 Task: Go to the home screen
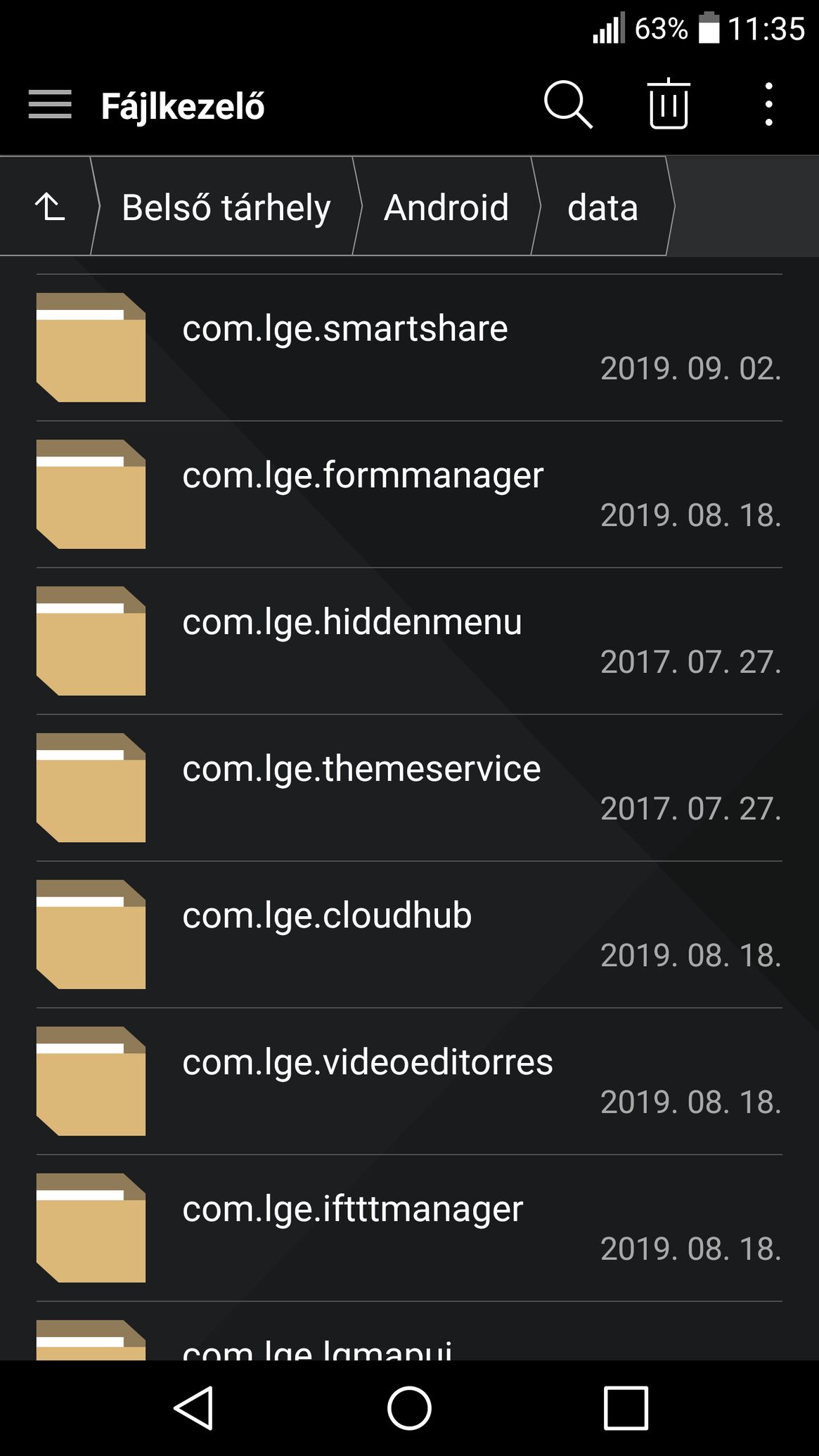409,1407
